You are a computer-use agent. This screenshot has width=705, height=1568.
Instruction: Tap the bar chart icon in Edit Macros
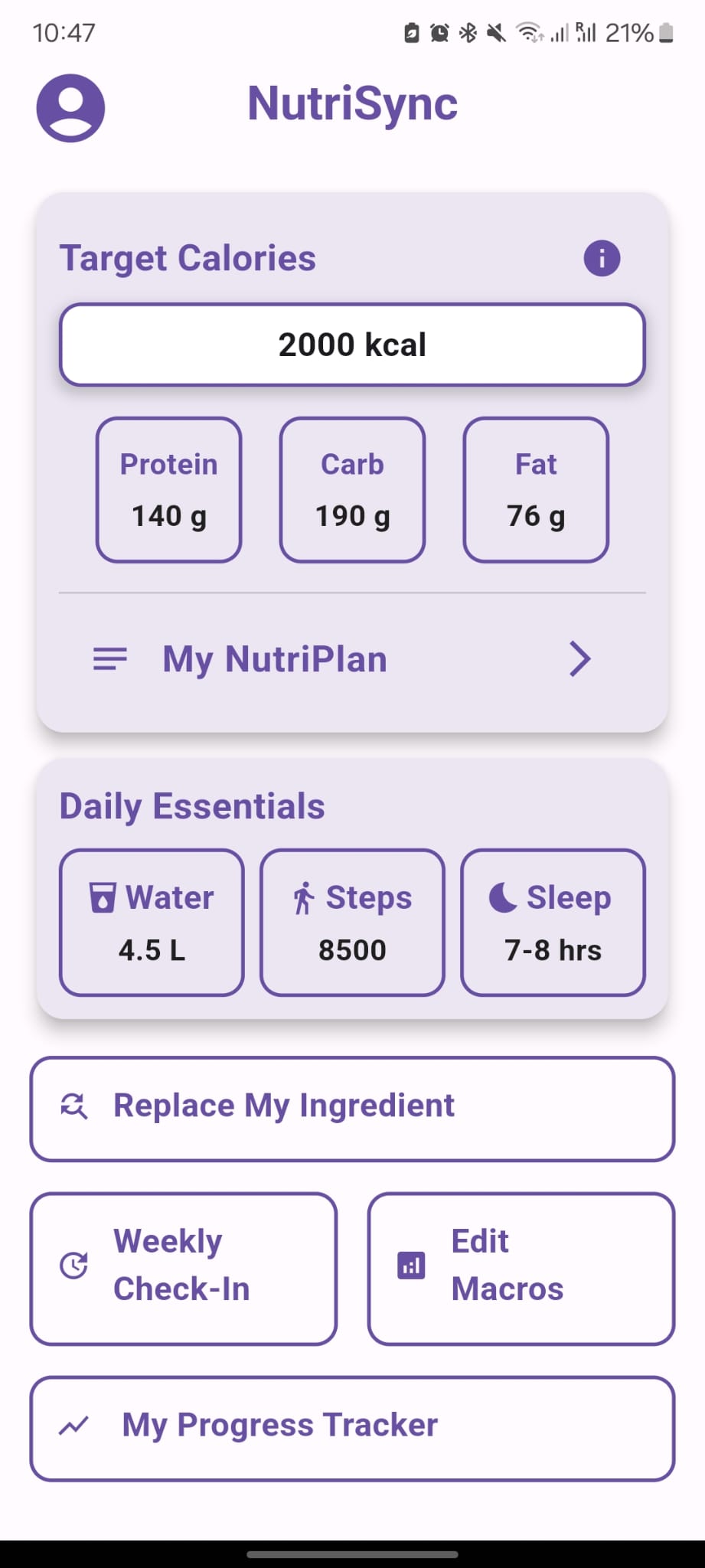[x=411, y=1265]
